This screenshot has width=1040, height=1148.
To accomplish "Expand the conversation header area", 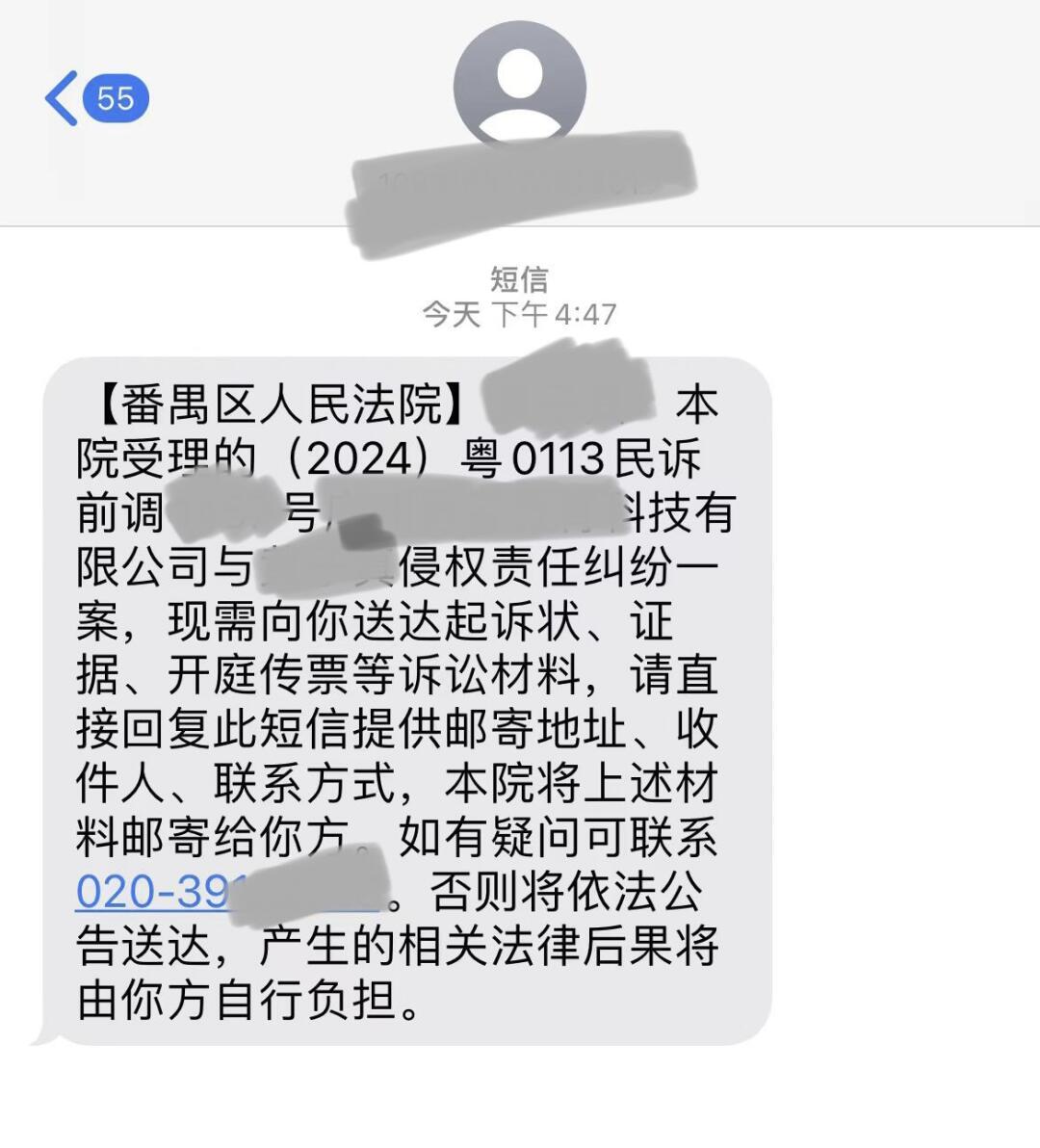I will (520, 116).
